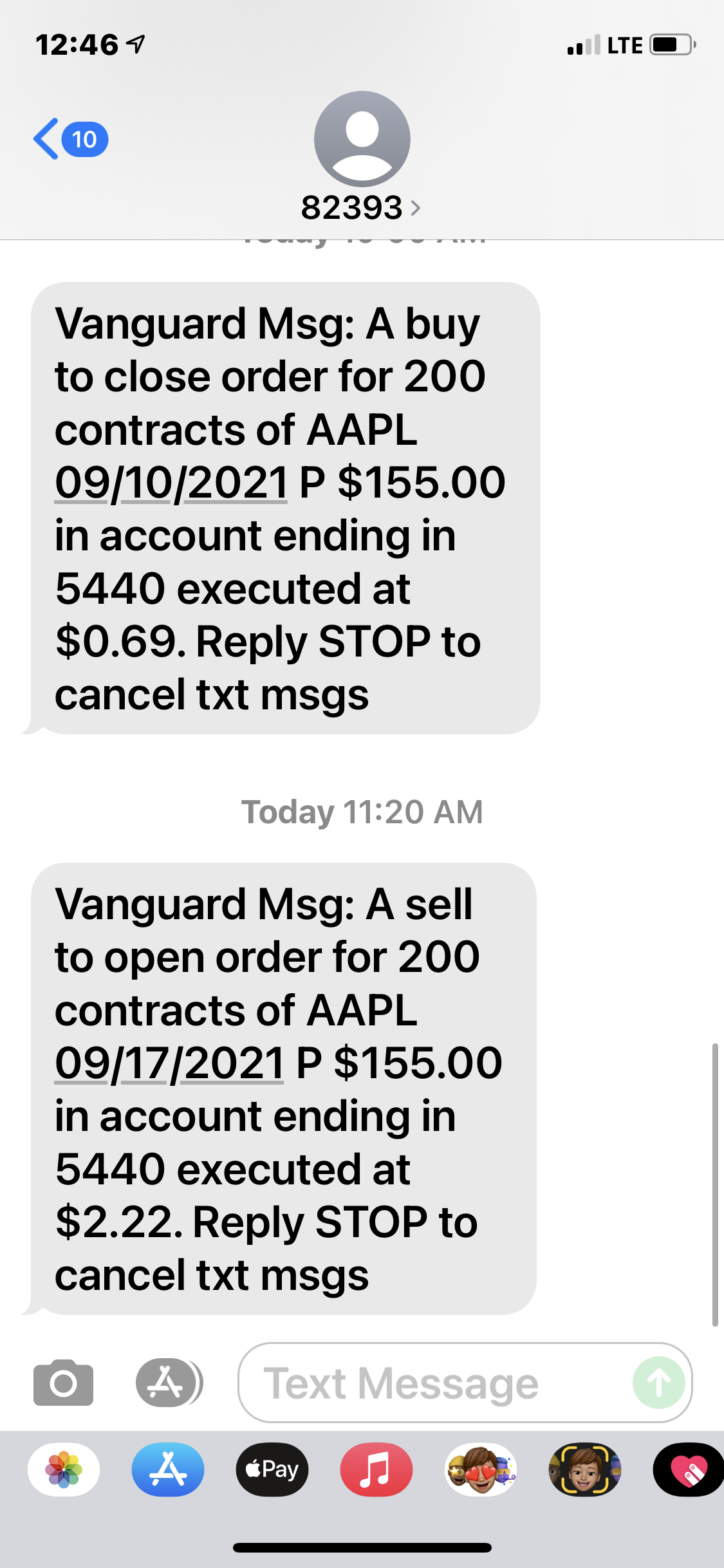The image size is (724, 1568).
Task: Open the Photos iMessage app
Action: coord(64,1470)
